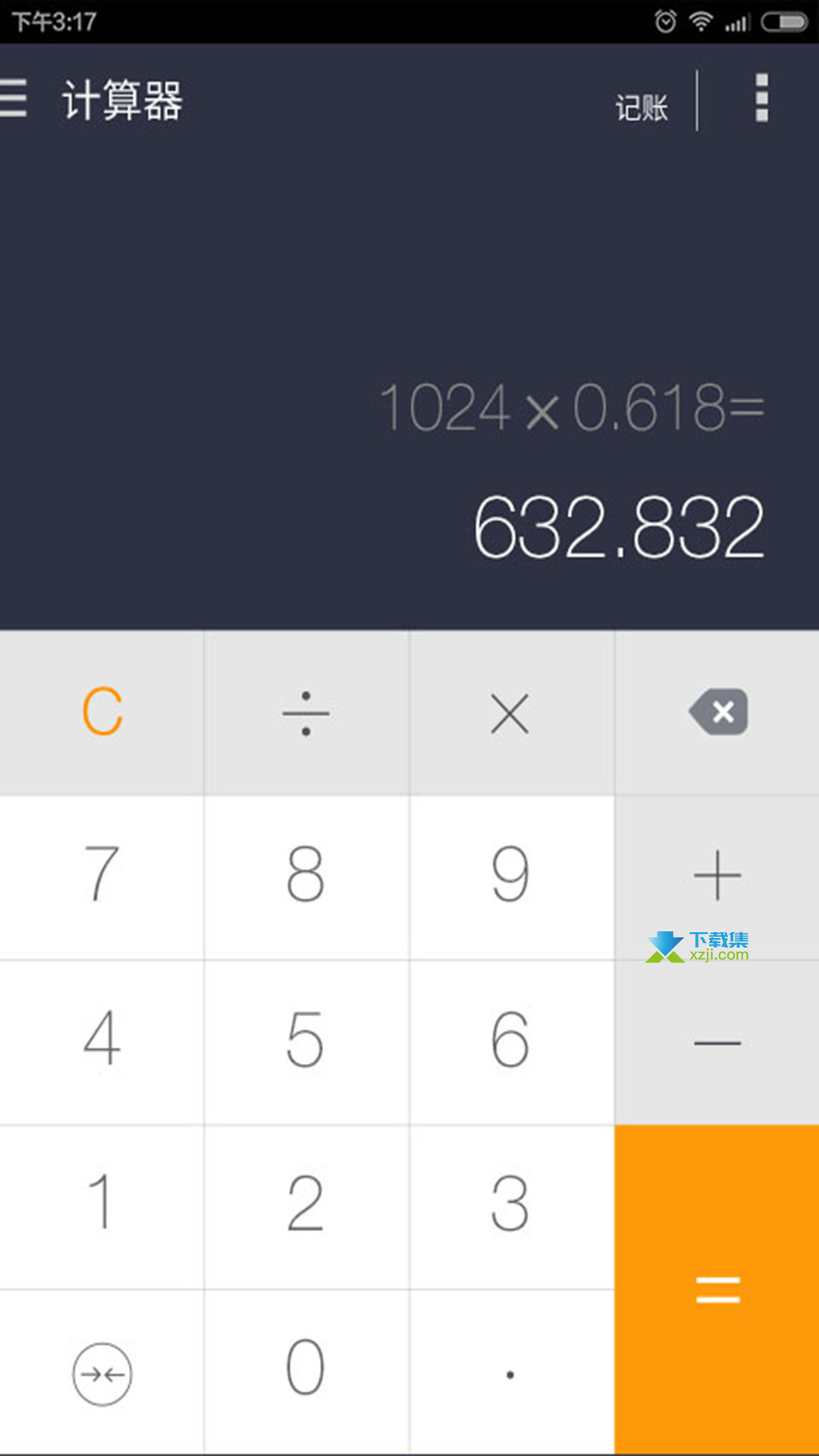Open the 记账 bookkeeping option
Screen dimensions: 819x1456
click(x=642, y=107)
